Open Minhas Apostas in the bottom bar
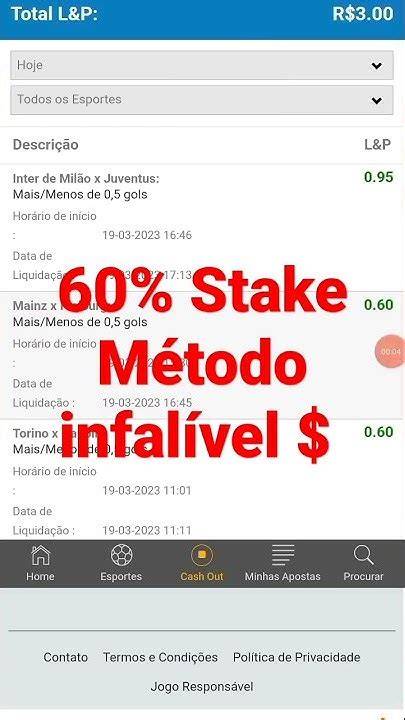Viewport: 405px width, 720px height. click(x=282, y=563)
